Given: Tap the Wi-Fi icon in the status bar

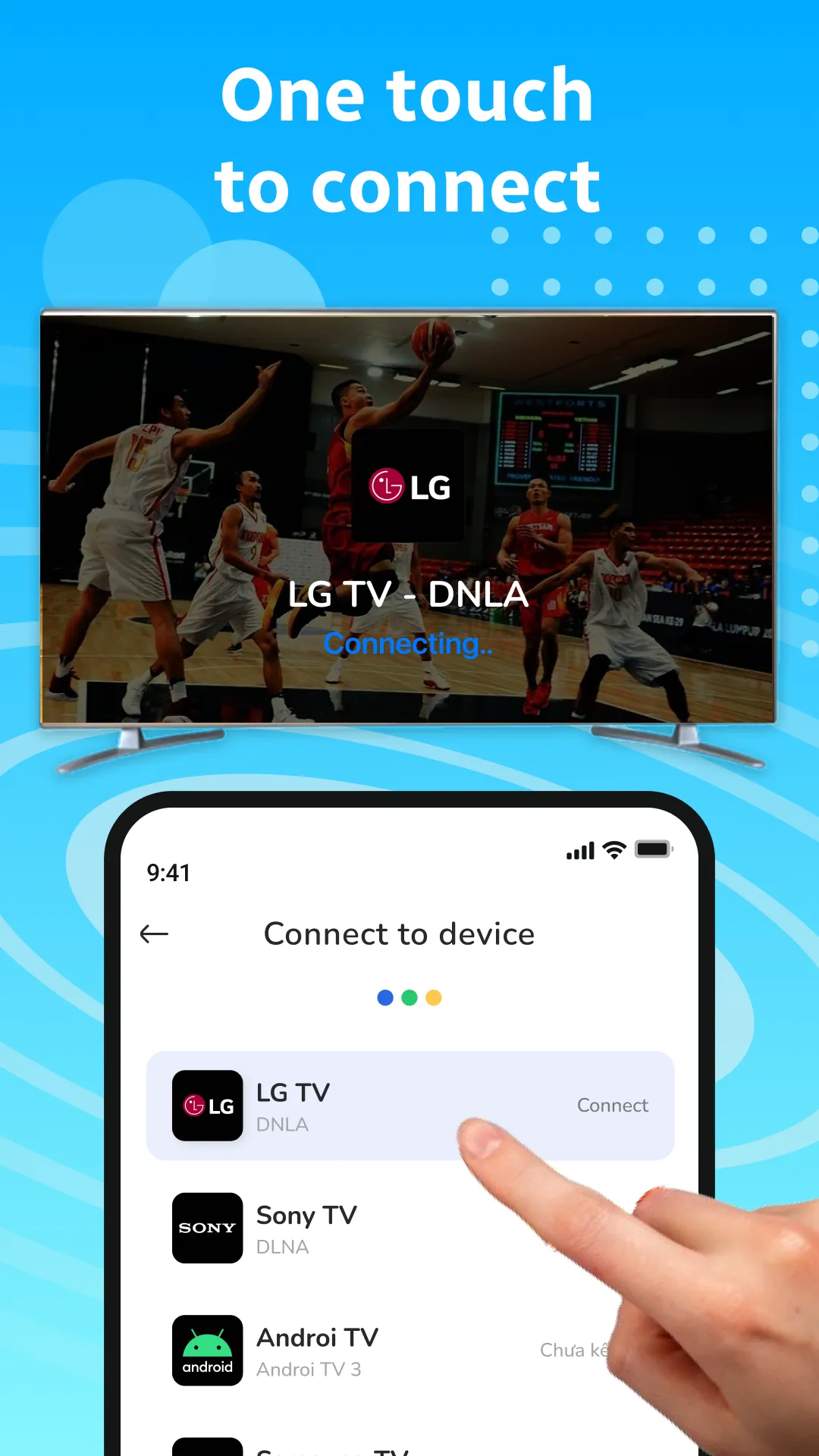Looking at the screenshot, I should tap(616, 850).
